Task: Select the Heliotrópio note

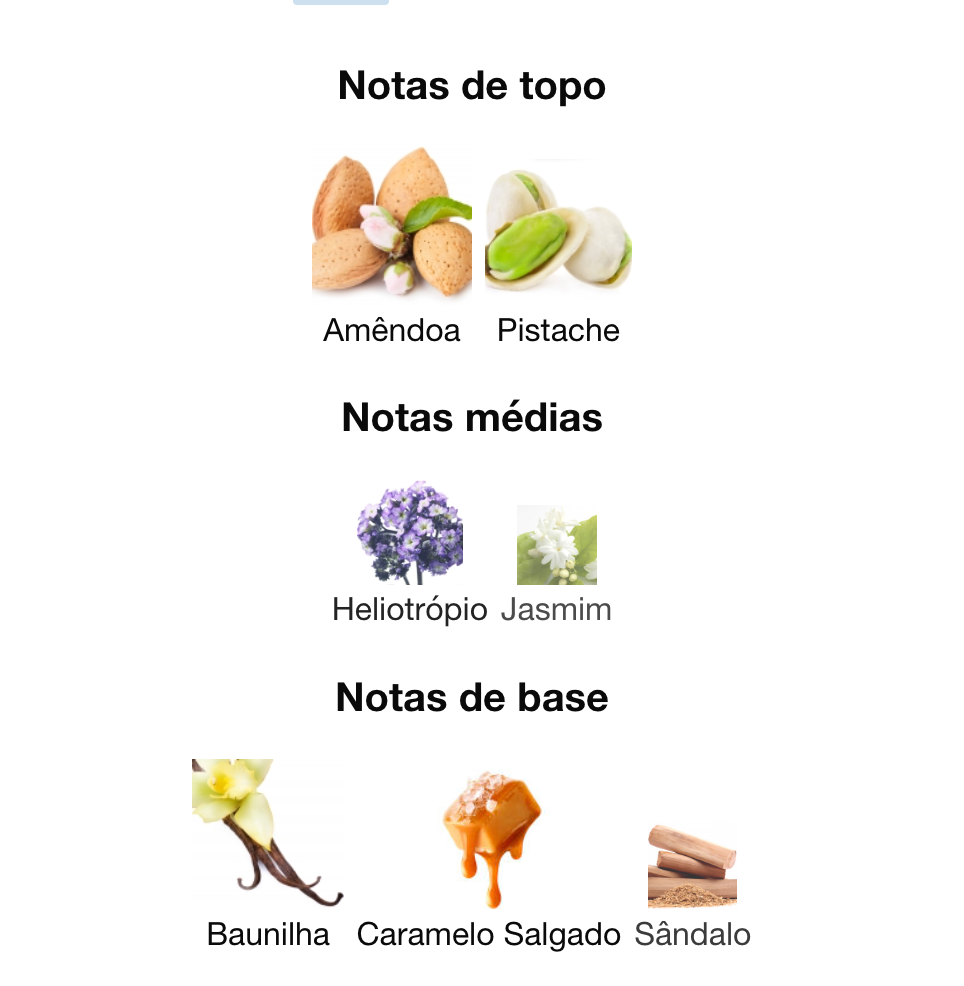Action: tap(410, 533)
